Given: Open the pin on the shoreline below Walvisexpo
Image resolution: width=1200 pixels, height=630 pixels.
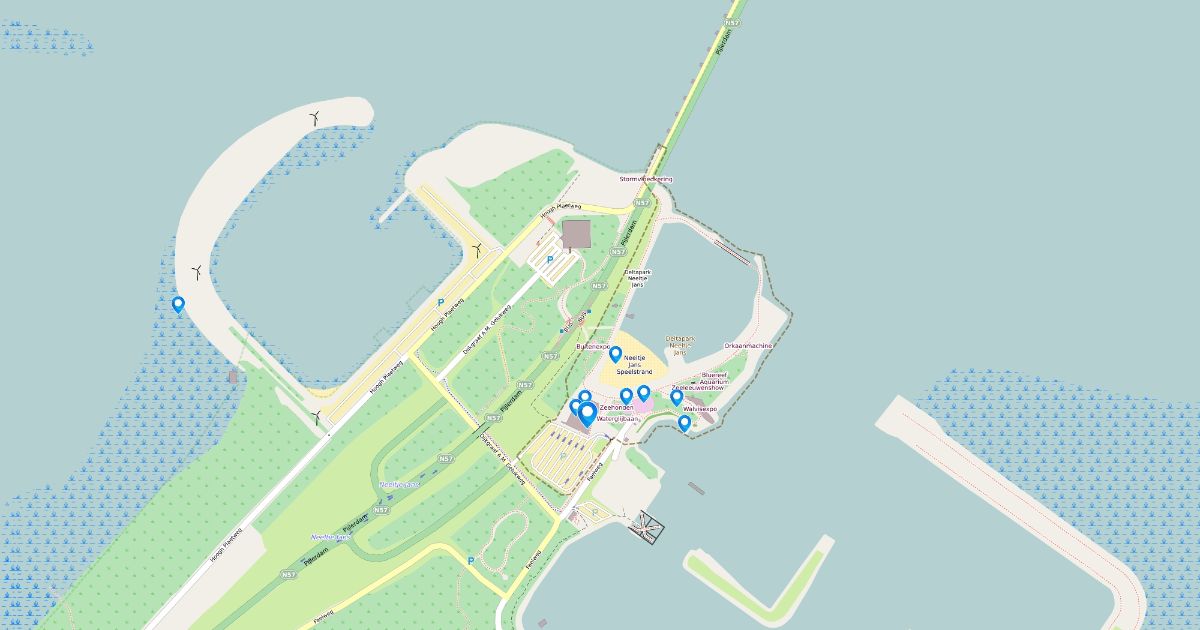Looking at the screenshot, I should (x=684, y=423).
